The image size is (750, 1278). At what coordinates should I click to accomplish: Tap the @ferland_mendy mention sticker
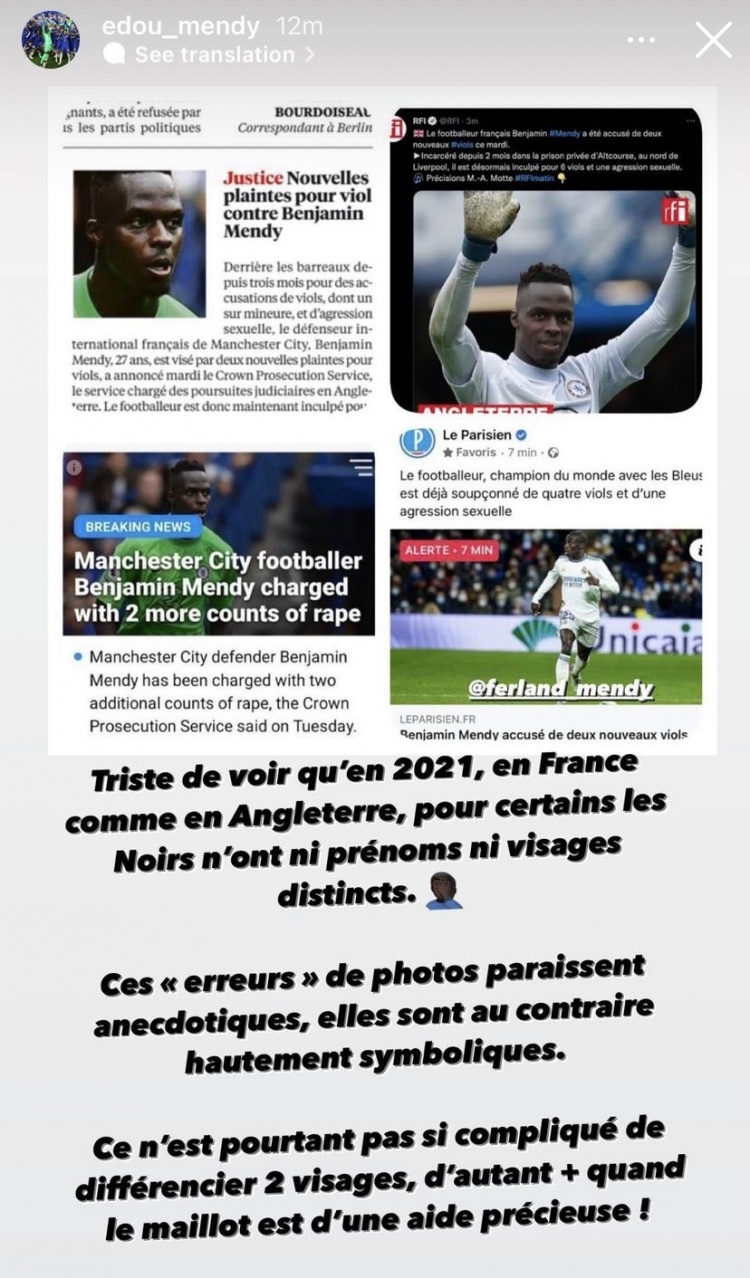[x=560, y=688]
